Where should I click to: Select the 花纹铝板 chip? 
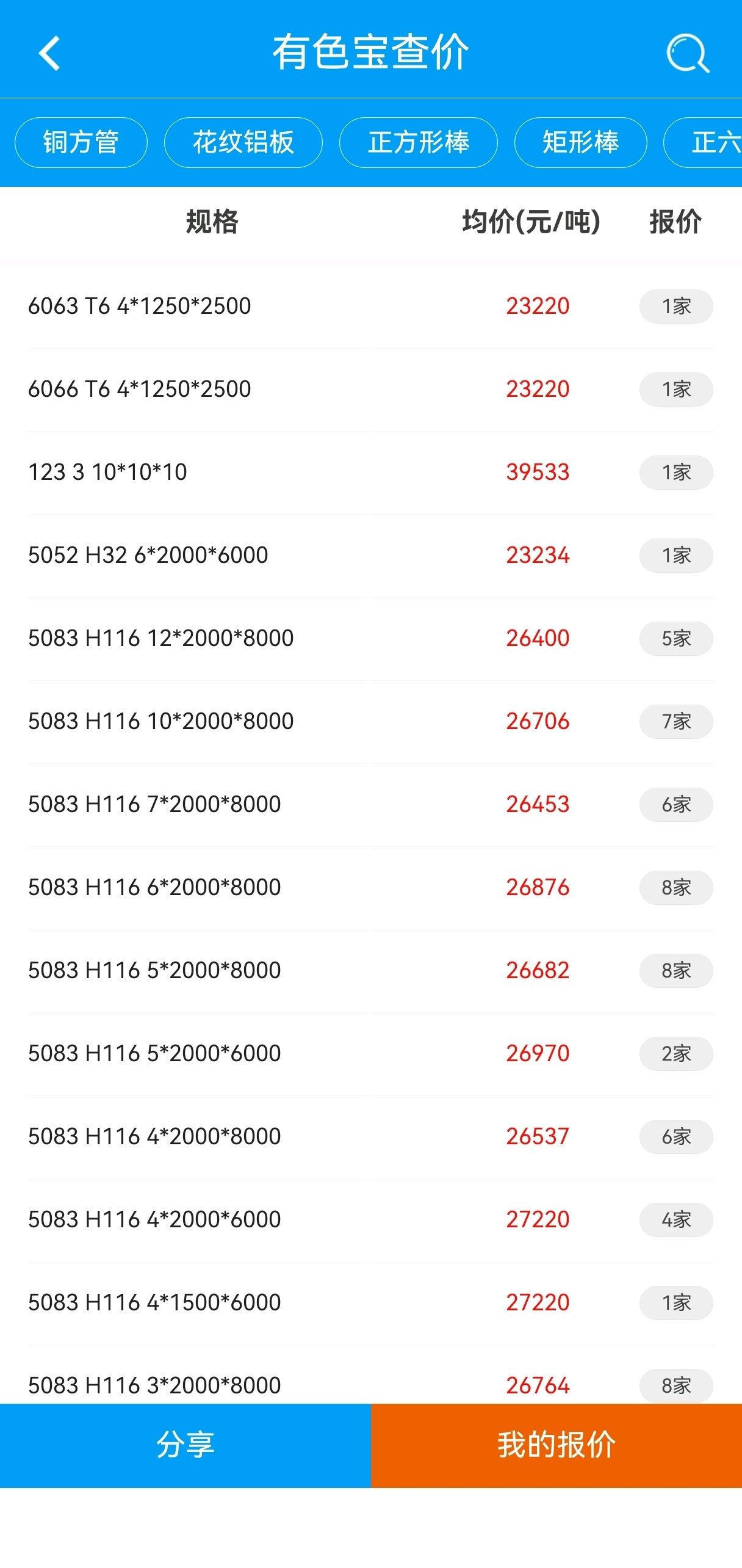pos(243,142)
